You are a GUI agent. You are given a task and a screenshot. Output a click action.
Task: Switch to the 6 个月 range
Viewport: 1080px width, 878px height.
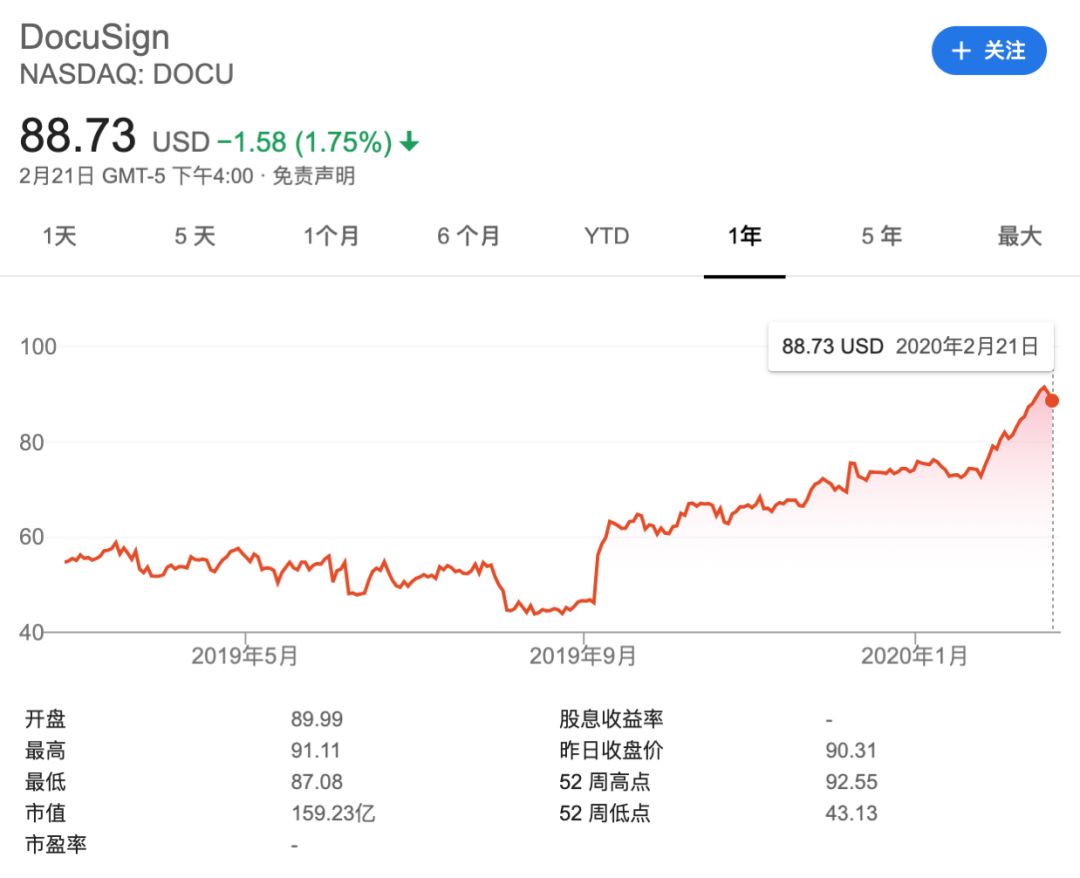468,236
